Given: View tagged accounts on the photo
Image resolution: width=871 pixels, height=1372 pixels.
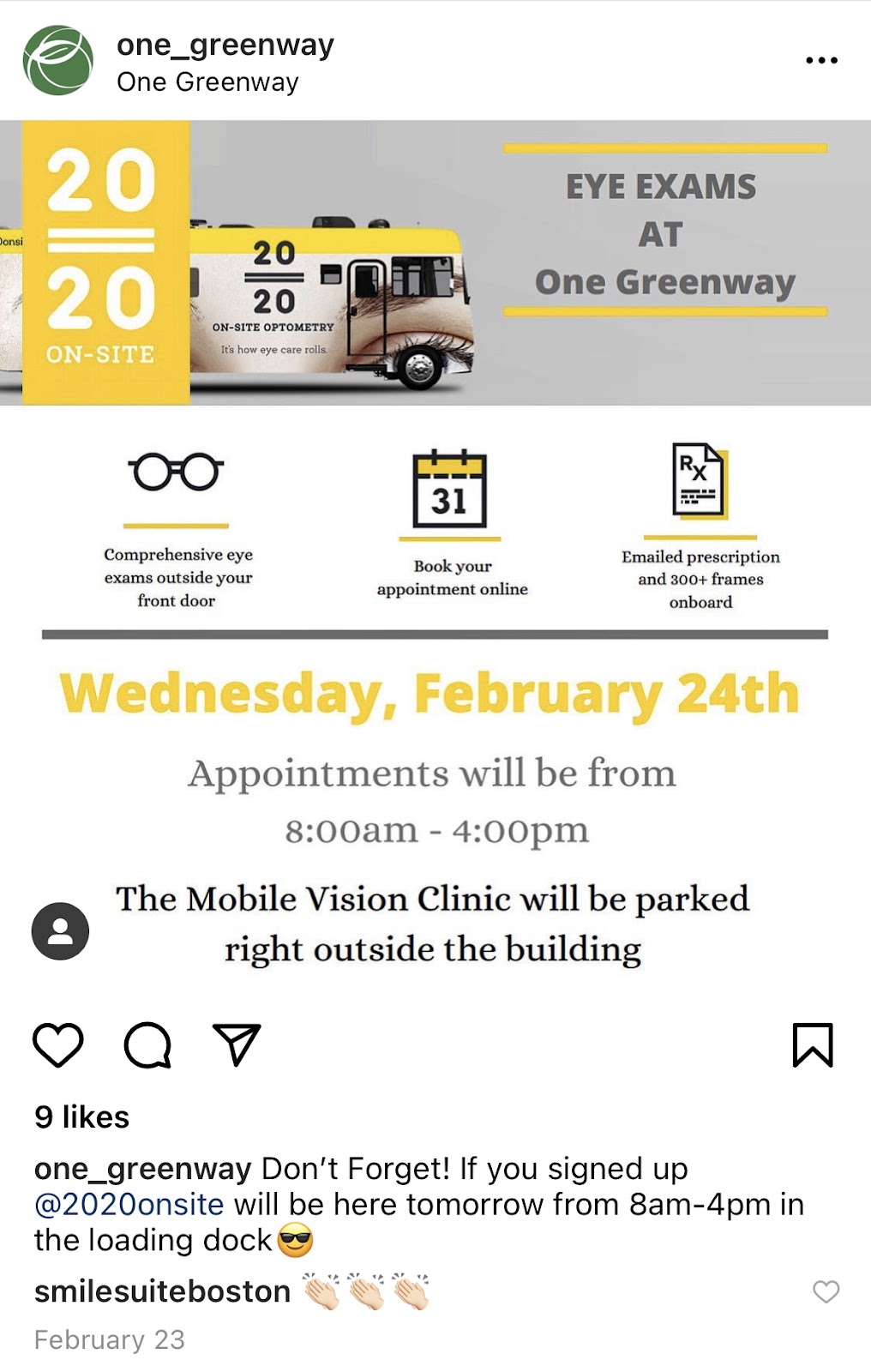Looking at the screenshot, I should coord(60,930).
